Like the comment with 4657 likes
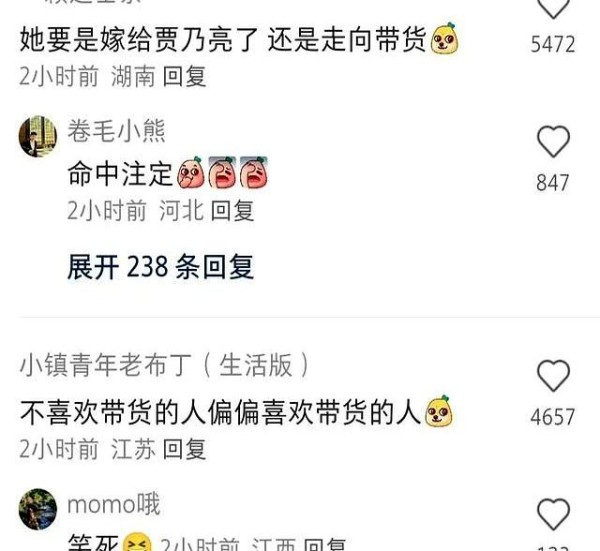Viewport: 600px width, 551px height. pyautogui.click(x=552, y=377)
